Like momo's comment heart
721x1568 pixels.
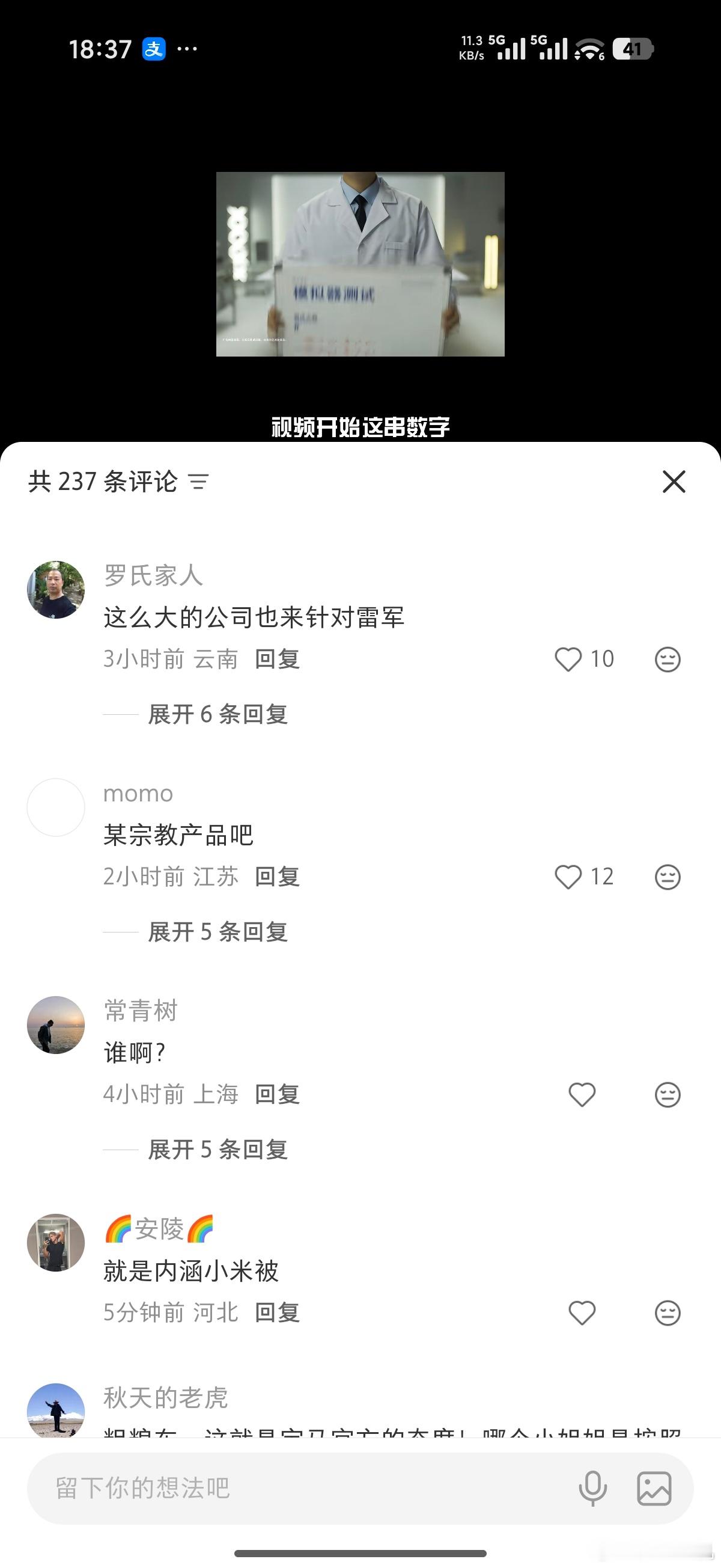pyautogui.click(x=570, y=877)
